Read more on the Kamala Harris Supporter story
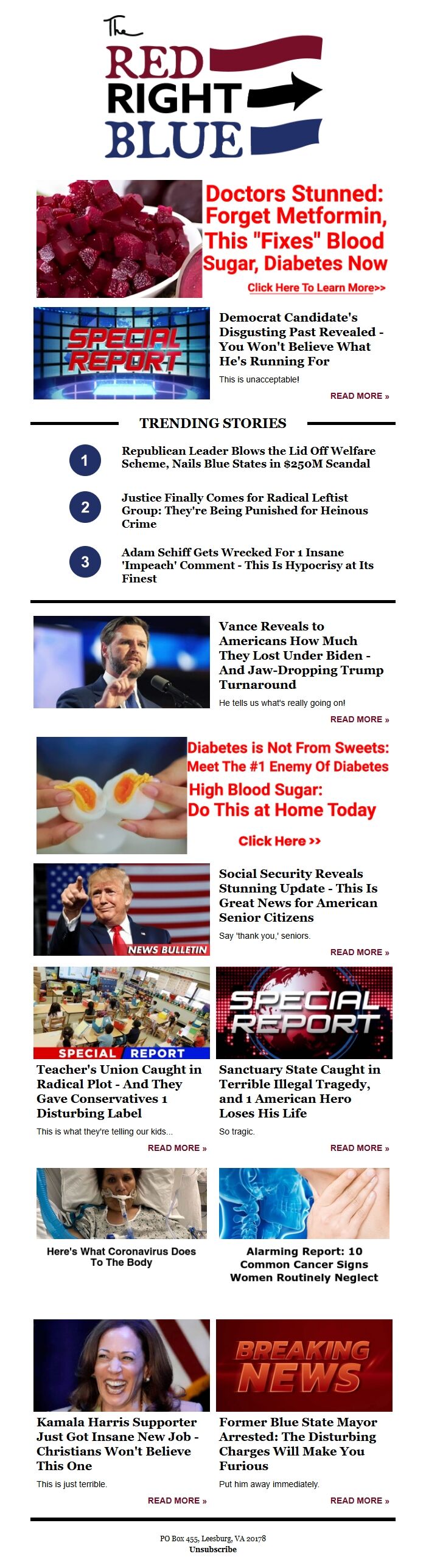The height and width of the screenshot is (1568, 426). (176, 1501)
